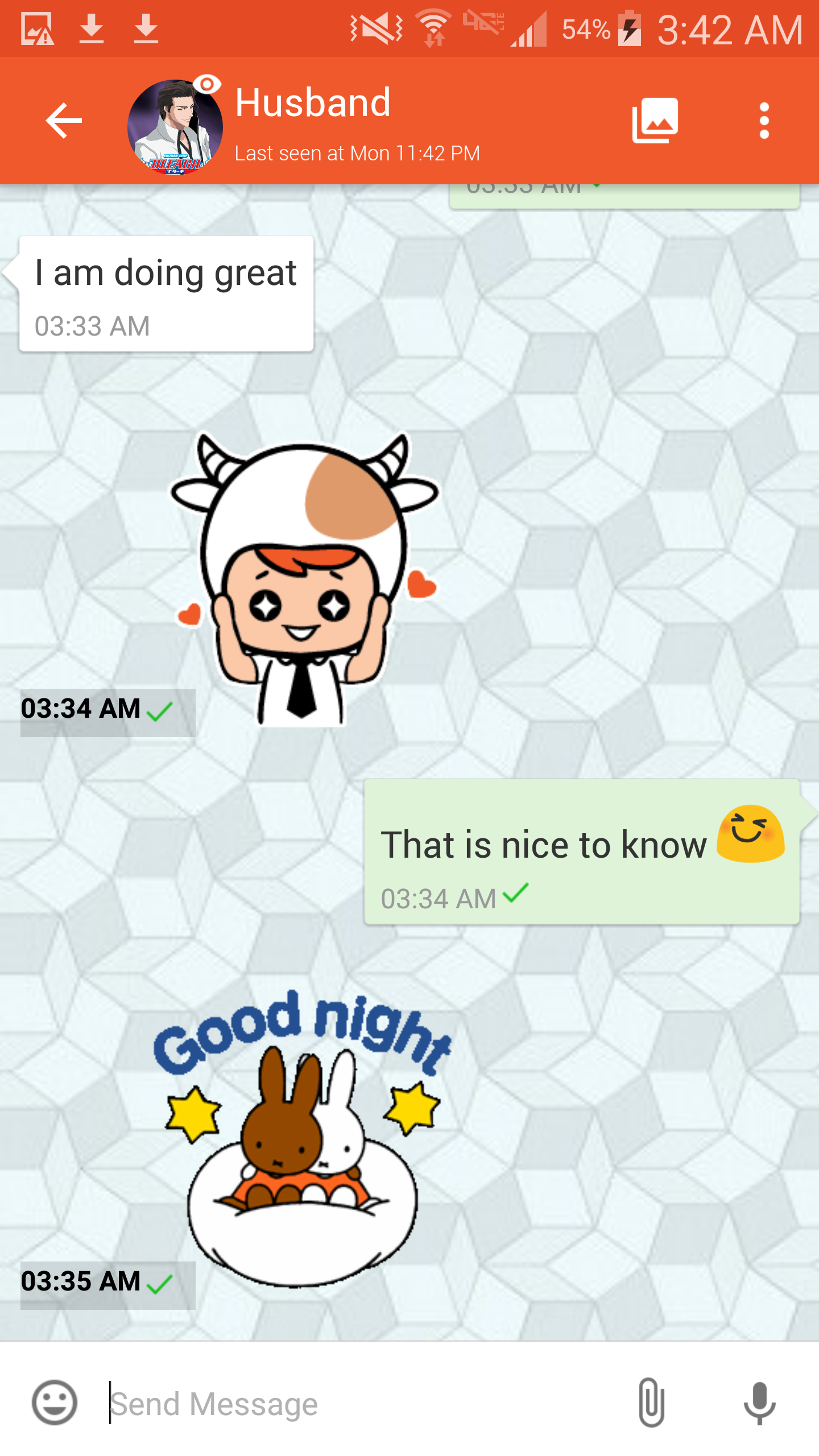Open the emoji picker
The width and height of the screenshot is (819, 1456).
click(x=55, y=1403)
